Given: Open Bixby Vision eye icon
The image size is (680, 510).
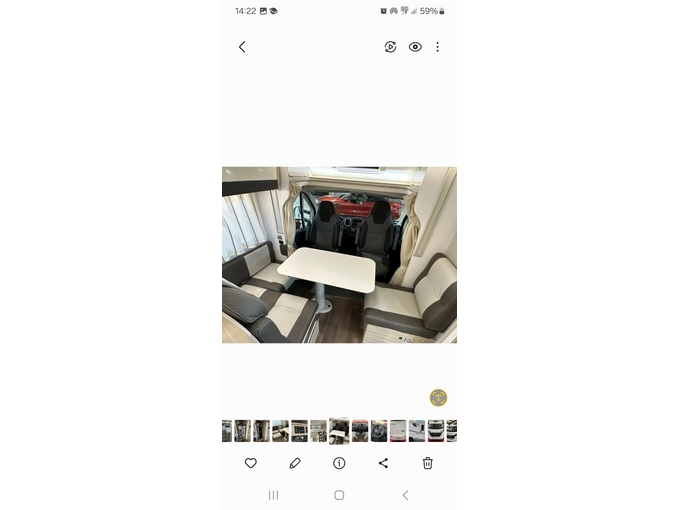Looking at the screenshot, I should (415, 47).
